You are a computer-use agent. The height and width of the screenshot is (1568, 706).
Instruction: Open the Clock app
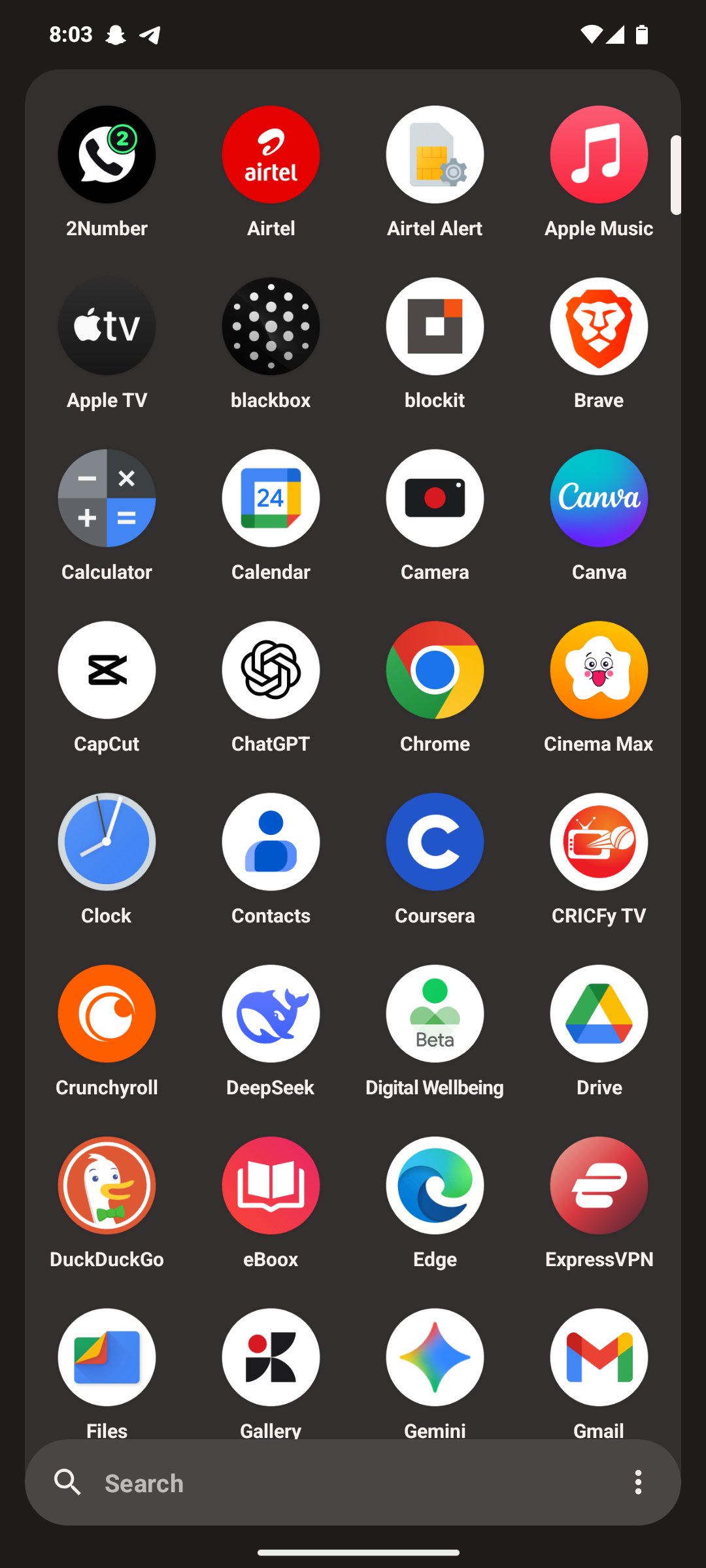pos(107,842)
